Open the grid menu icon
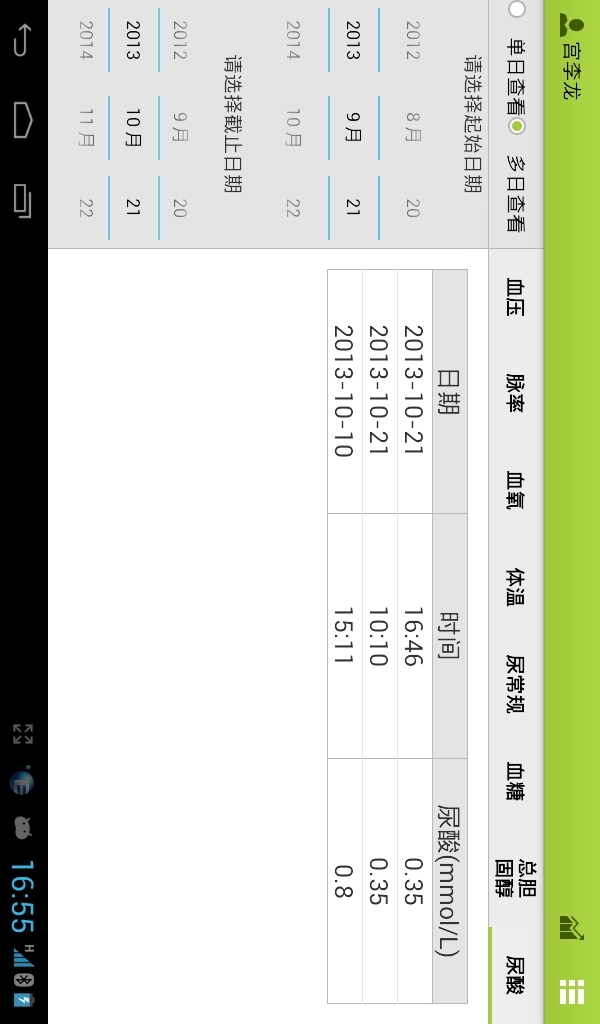The height and width of the screenshot is (1024, 600). pos(571,992)
